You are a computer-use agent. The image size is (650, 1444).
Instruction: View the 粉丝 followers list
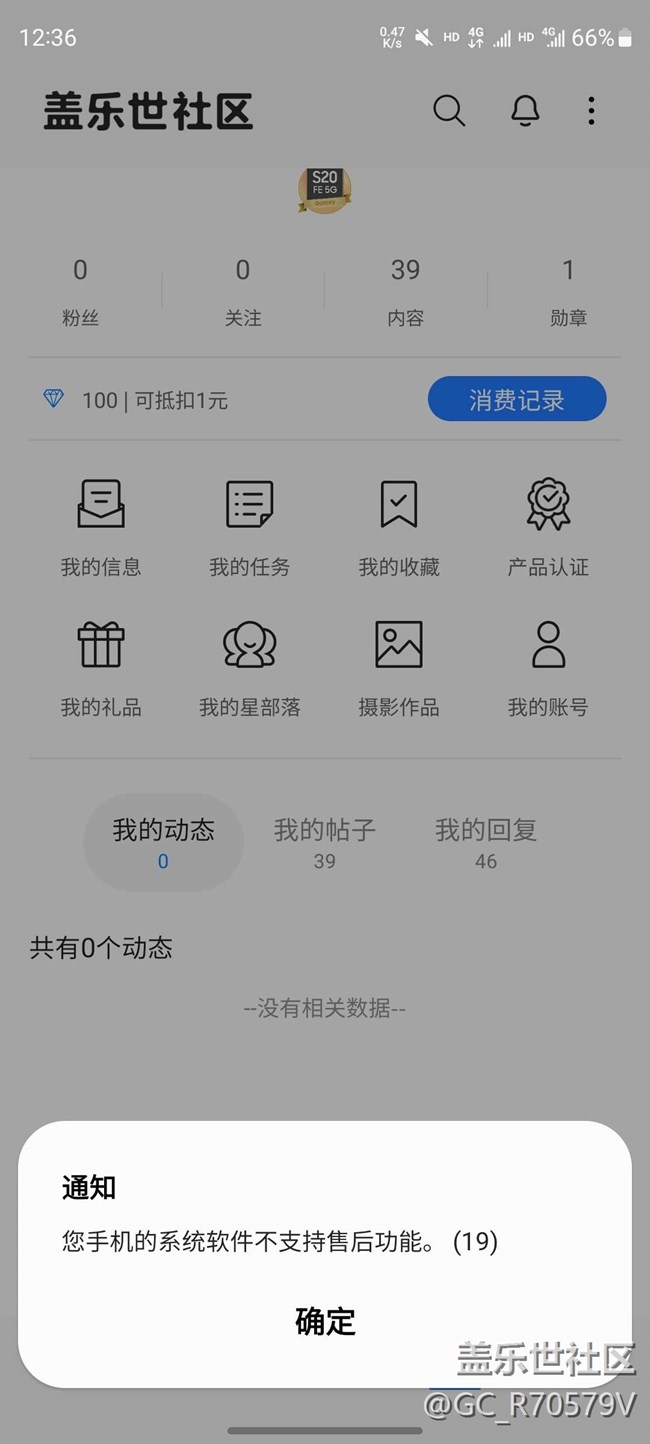80,290
